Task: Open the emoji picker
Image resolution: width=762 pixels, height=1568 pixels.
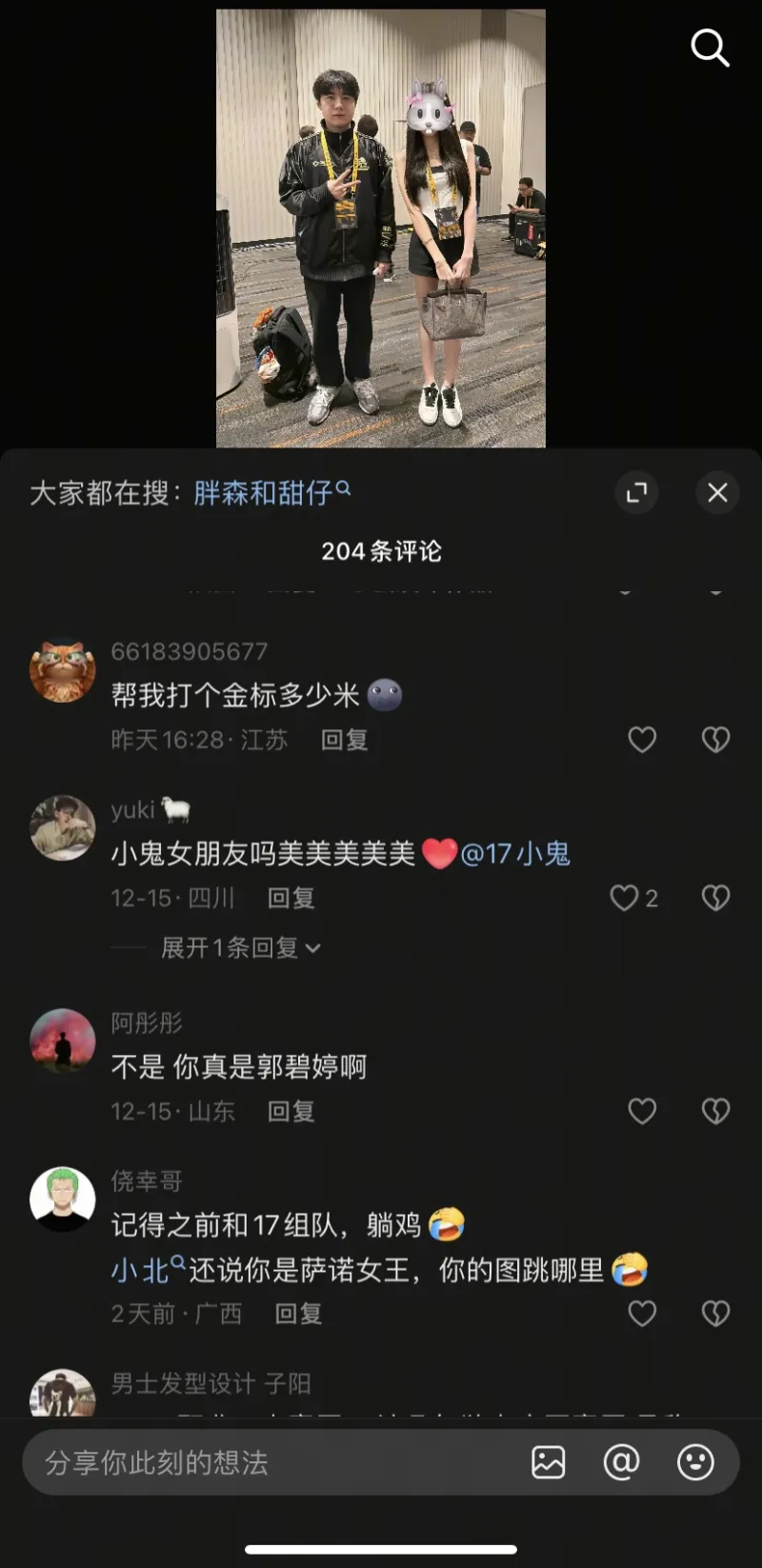Action: click(695, 1462)
